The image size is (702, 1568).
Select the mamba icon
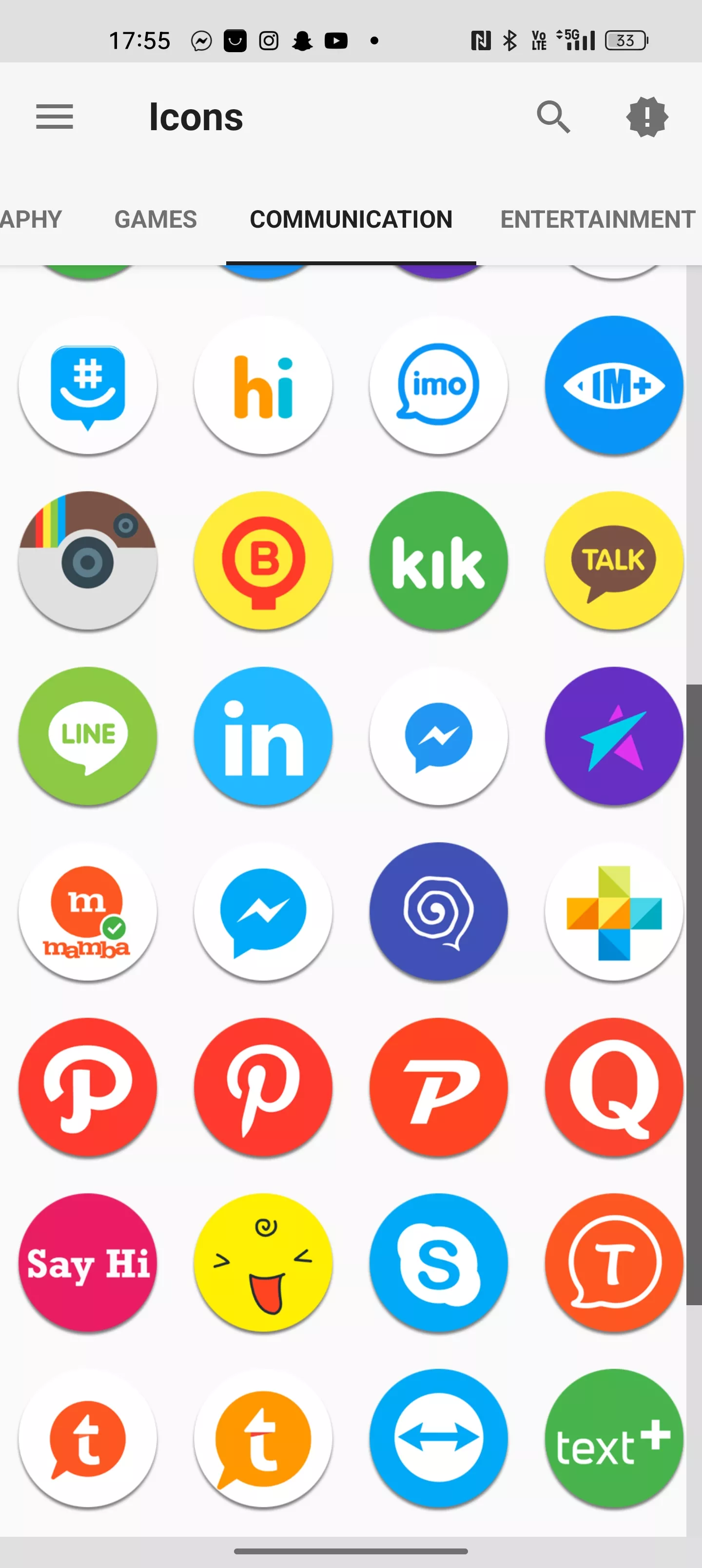point(88,911)
